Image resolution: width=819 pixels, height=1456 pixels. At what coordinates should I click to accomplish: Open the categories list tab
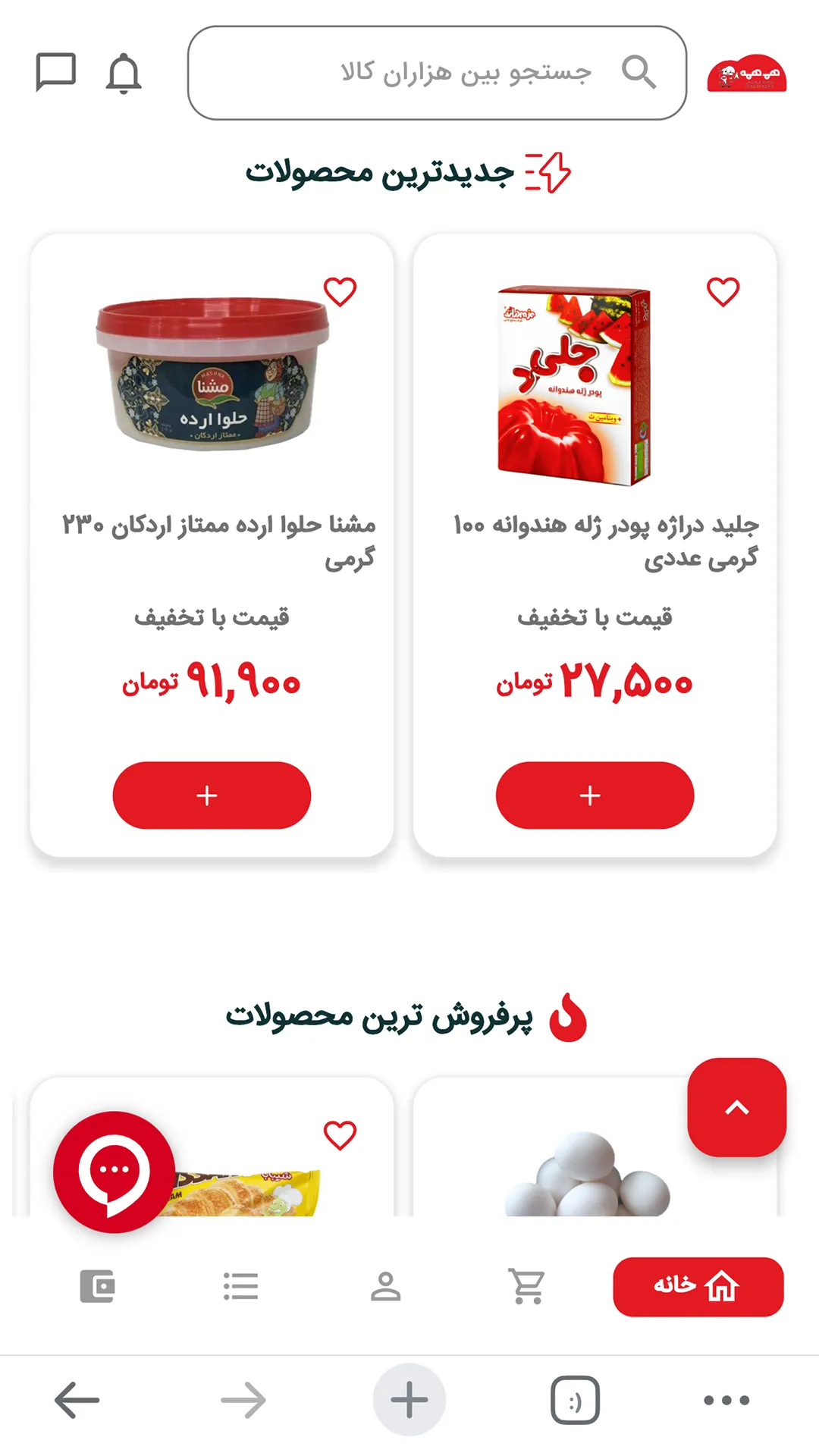[241, 1287]
